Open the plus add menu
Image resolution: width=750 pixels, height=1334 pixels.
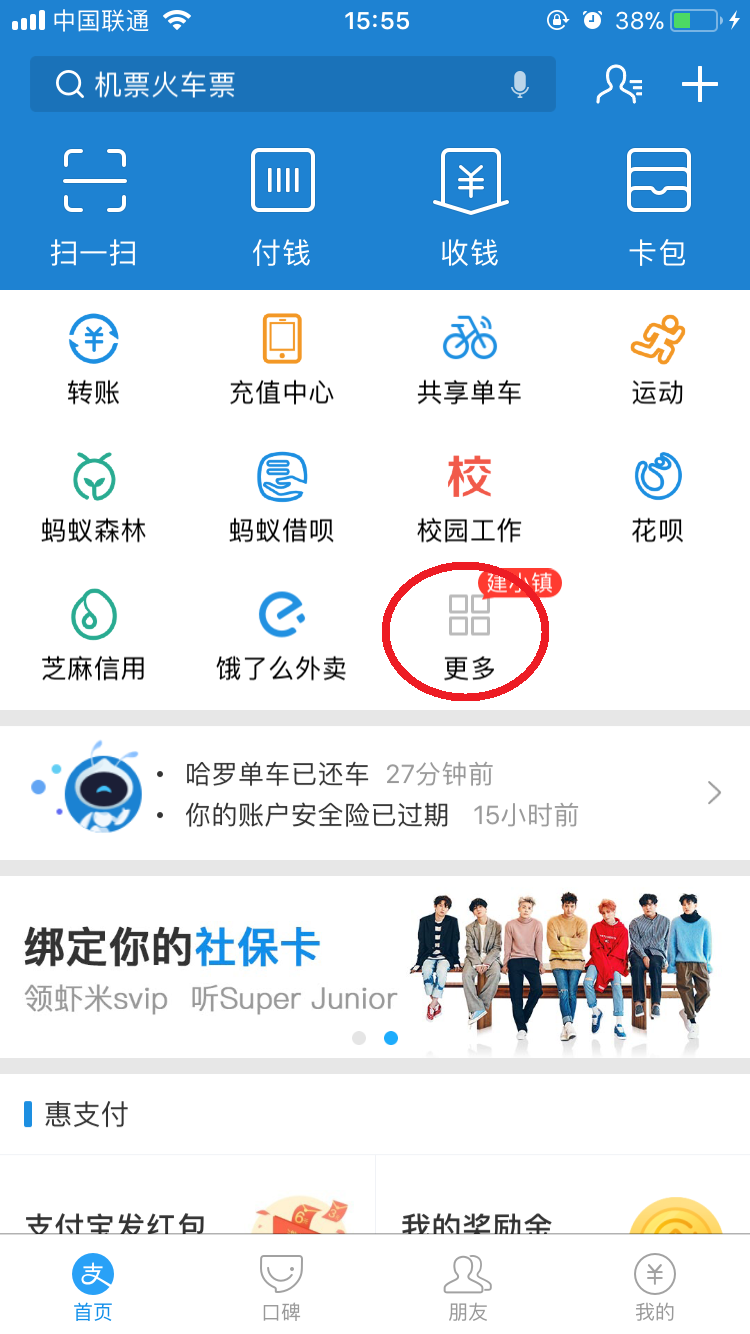click(700, 85)
